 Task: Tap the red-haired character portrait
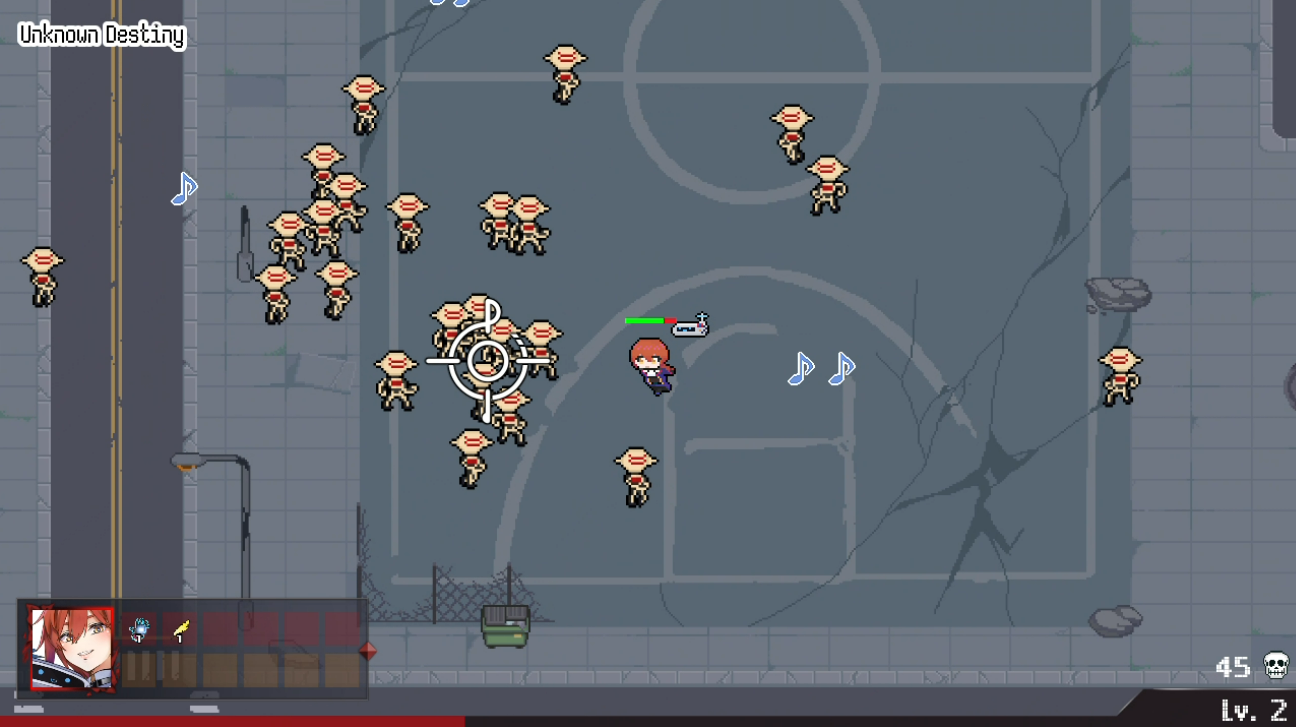(71, 648)
